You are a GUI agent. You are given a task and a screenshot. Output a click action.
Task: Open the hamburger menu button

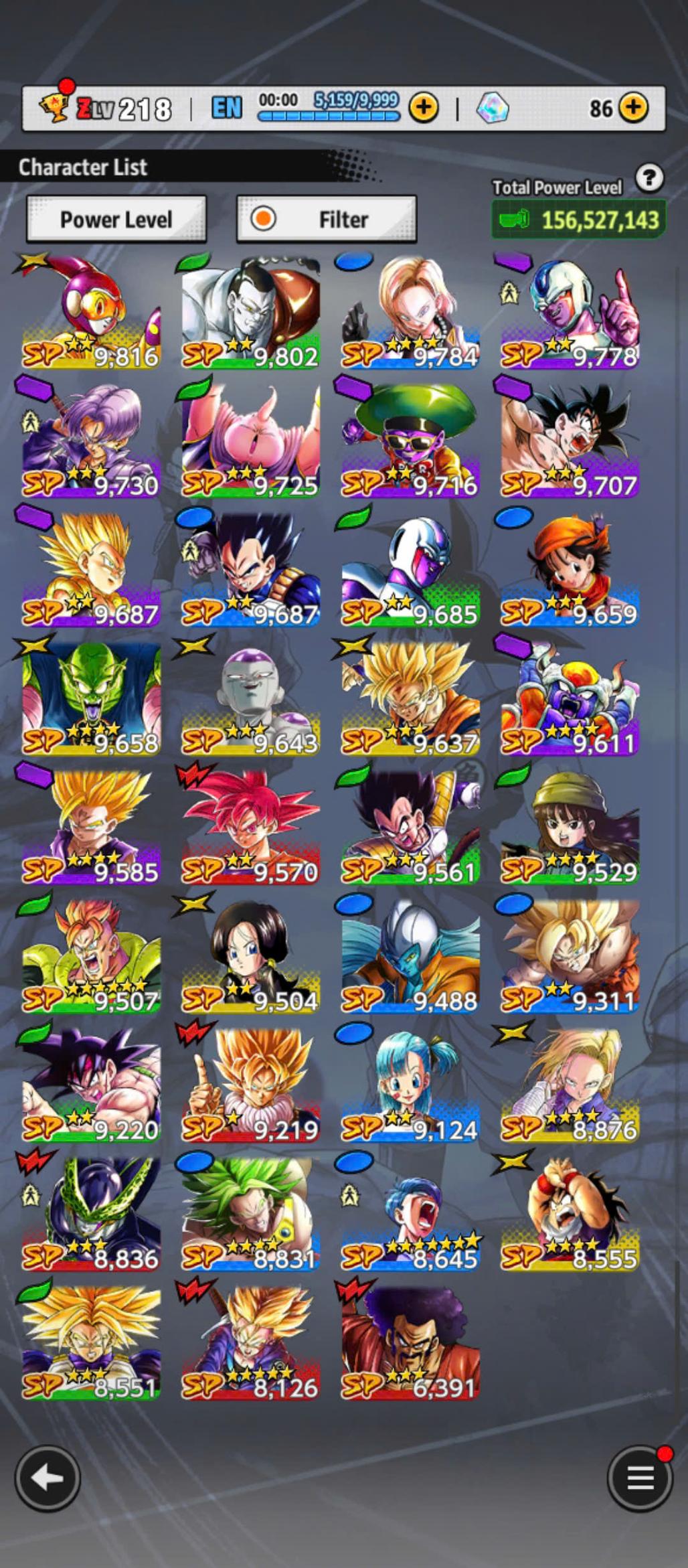(639, 1478)
